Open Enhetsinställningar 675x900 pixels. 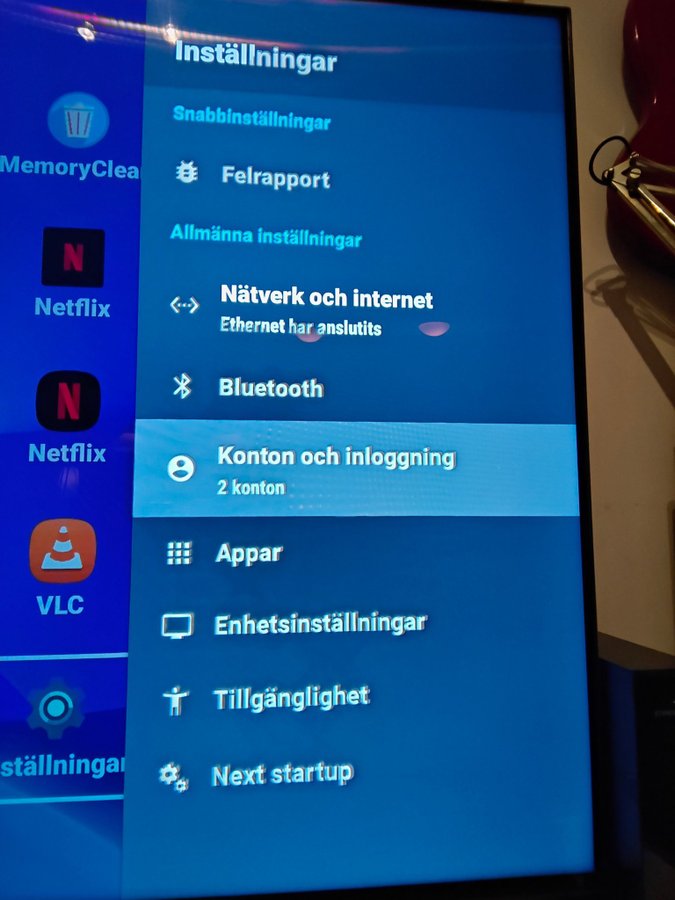320,625
